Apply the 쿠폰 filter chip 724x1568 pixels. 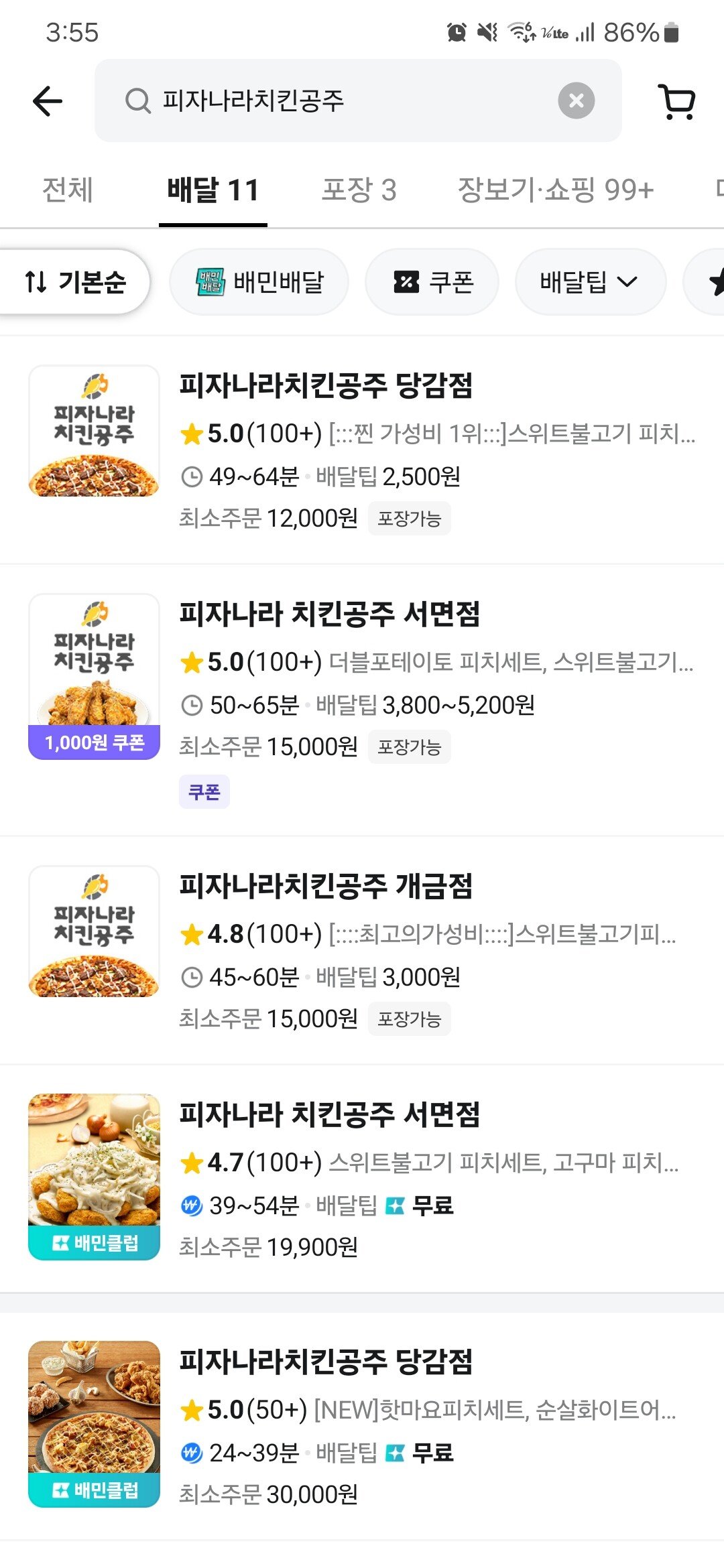(x=432, y=281)
